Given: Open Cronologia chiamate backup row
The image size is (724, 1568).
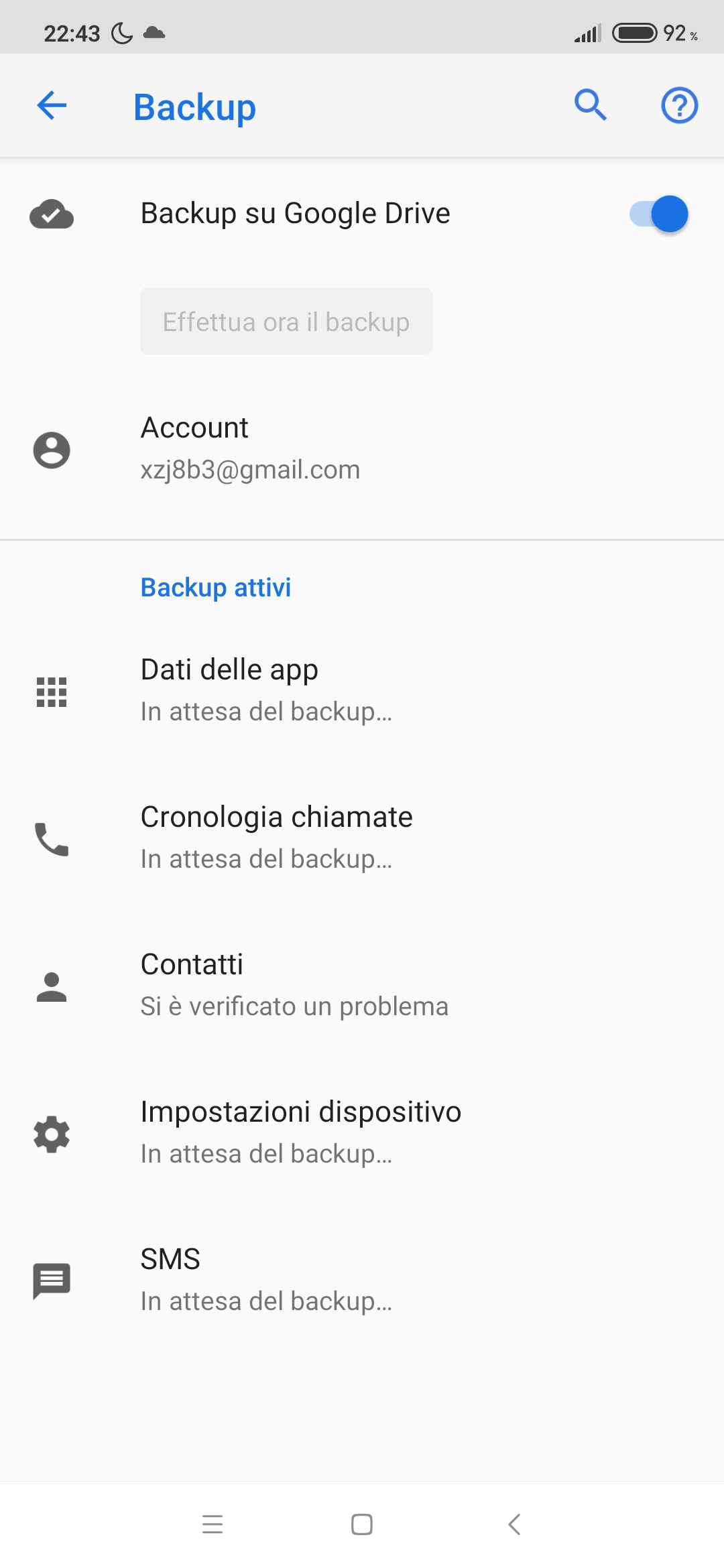Looking at the screenshot, I should 362,838.
